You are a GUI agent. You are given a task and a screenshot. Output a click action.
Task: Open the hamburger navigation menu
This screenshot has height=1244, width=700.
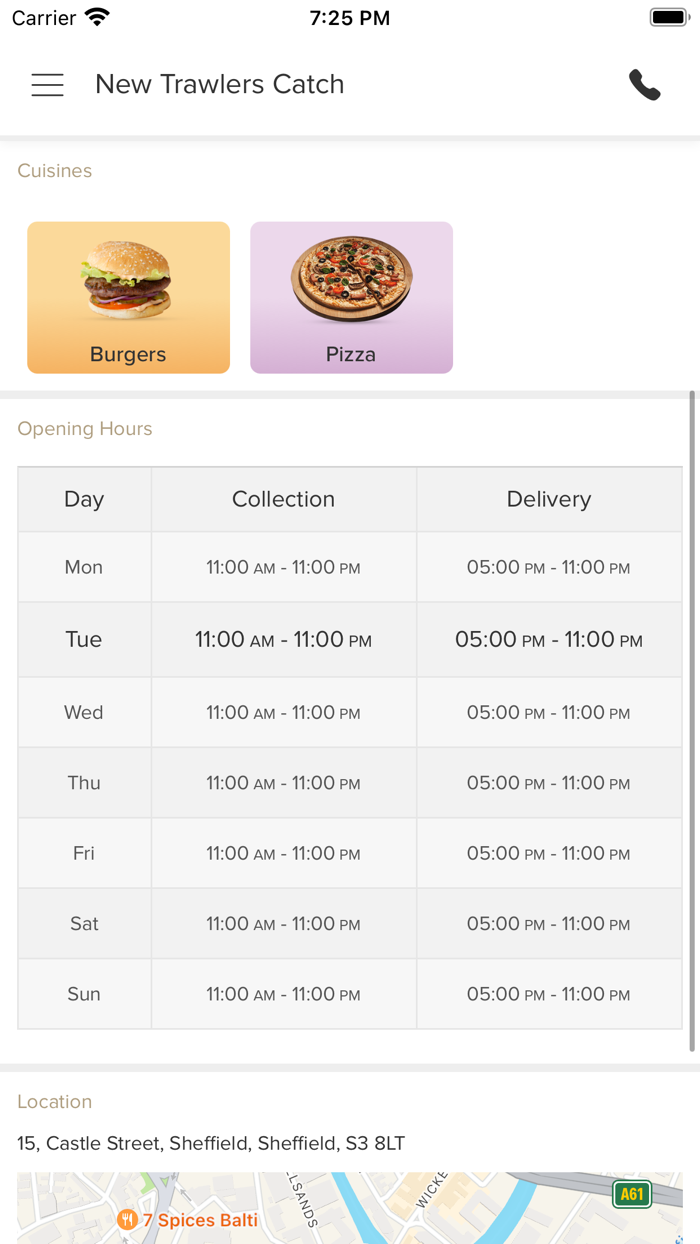tap(47, 85)
